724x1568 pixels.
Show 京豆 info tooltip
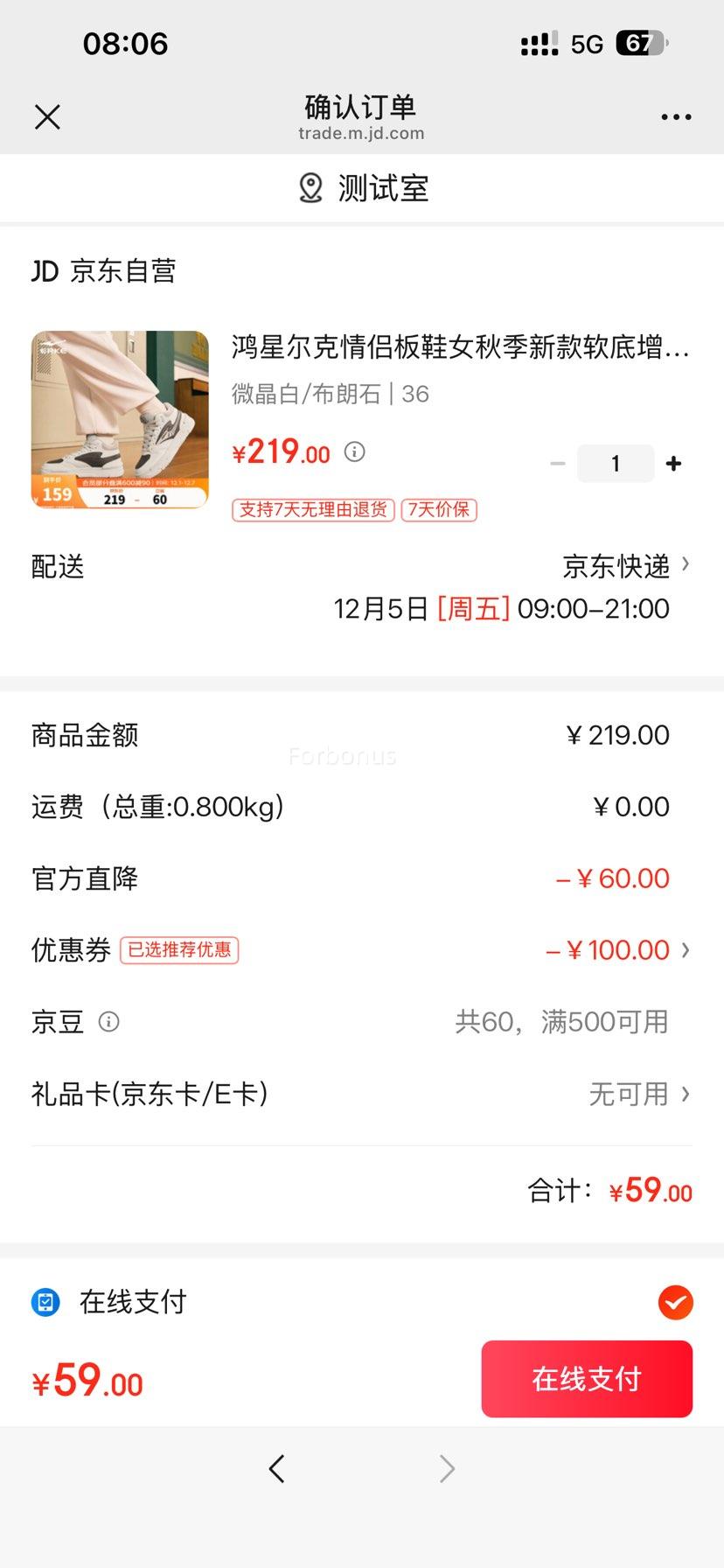pos(108,1021)
